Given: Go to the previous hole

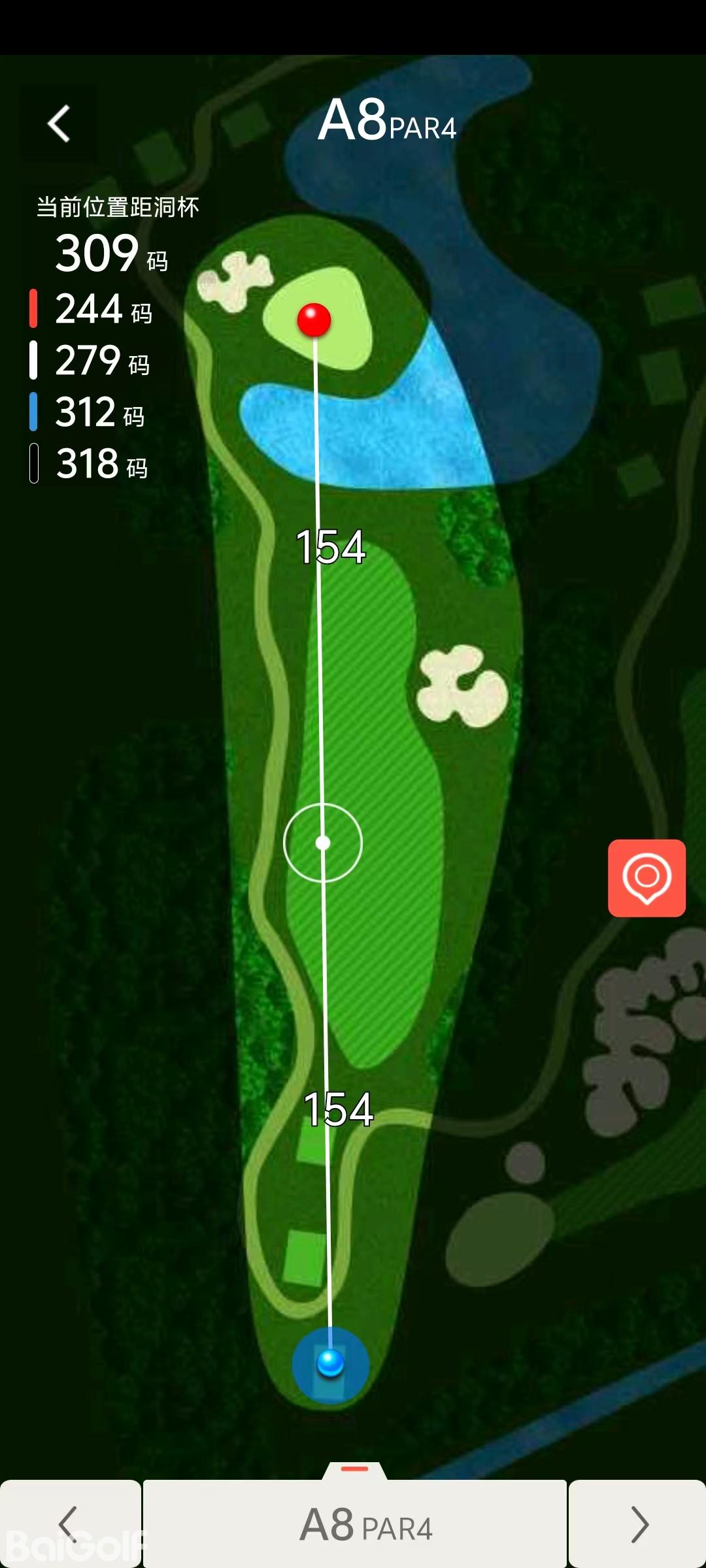Looking at the screenshot, I should (69, 1524).
